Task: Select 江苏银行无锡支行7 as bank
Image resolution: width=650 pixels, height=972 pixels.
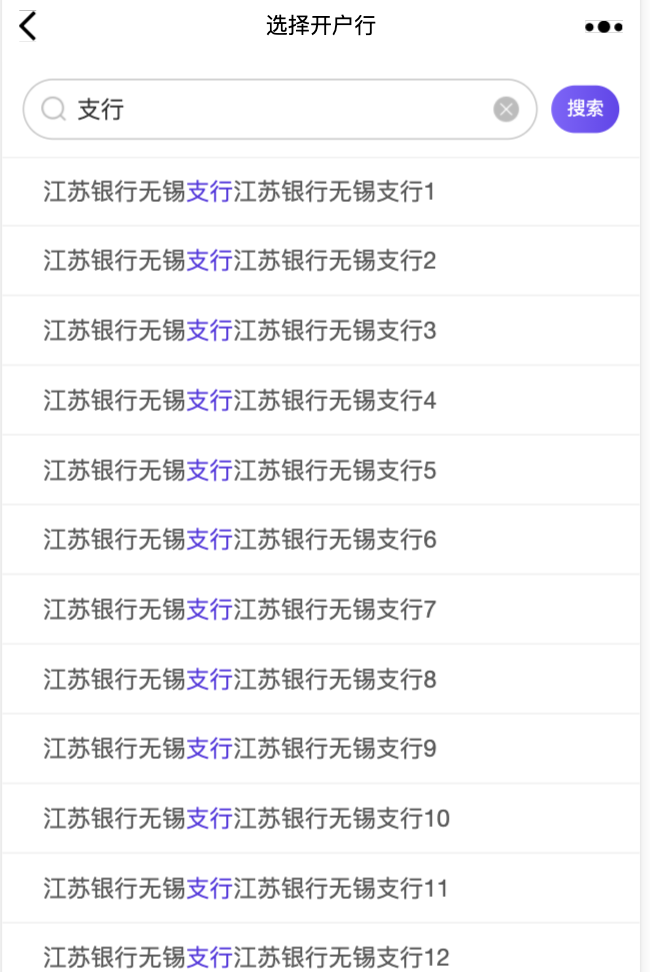Action: (x=240, y=609)
